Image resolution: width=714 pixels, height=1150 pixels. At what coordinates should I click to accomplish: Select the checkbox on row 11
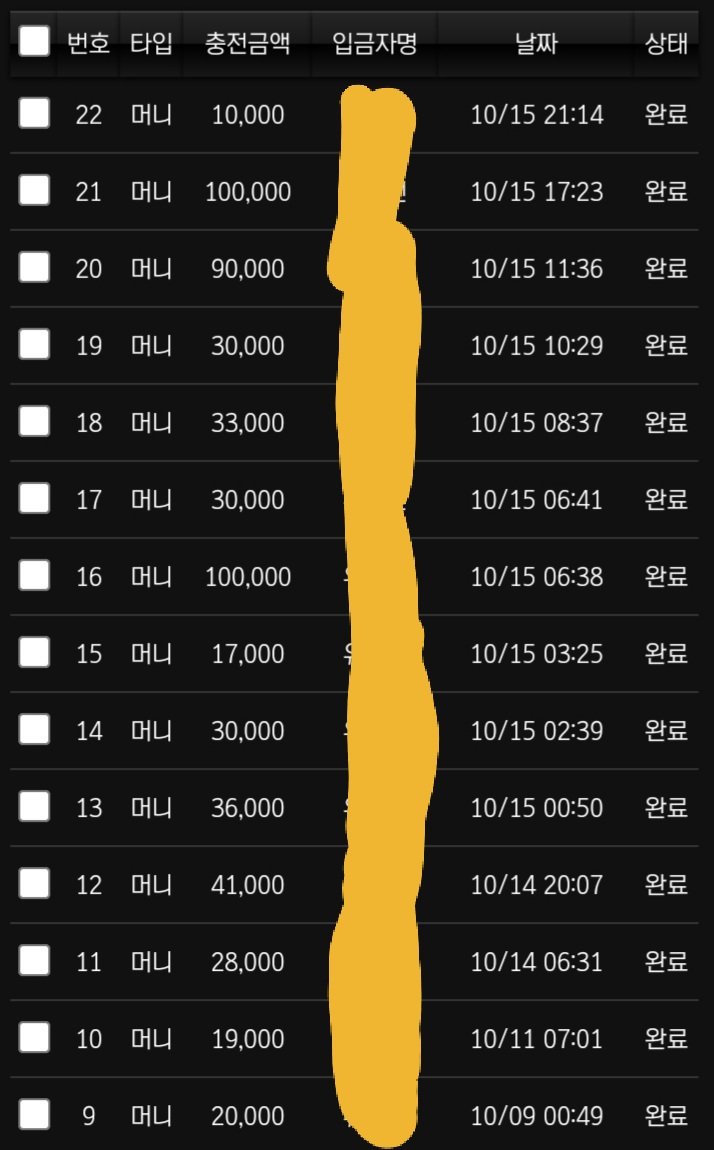point(34,960)
